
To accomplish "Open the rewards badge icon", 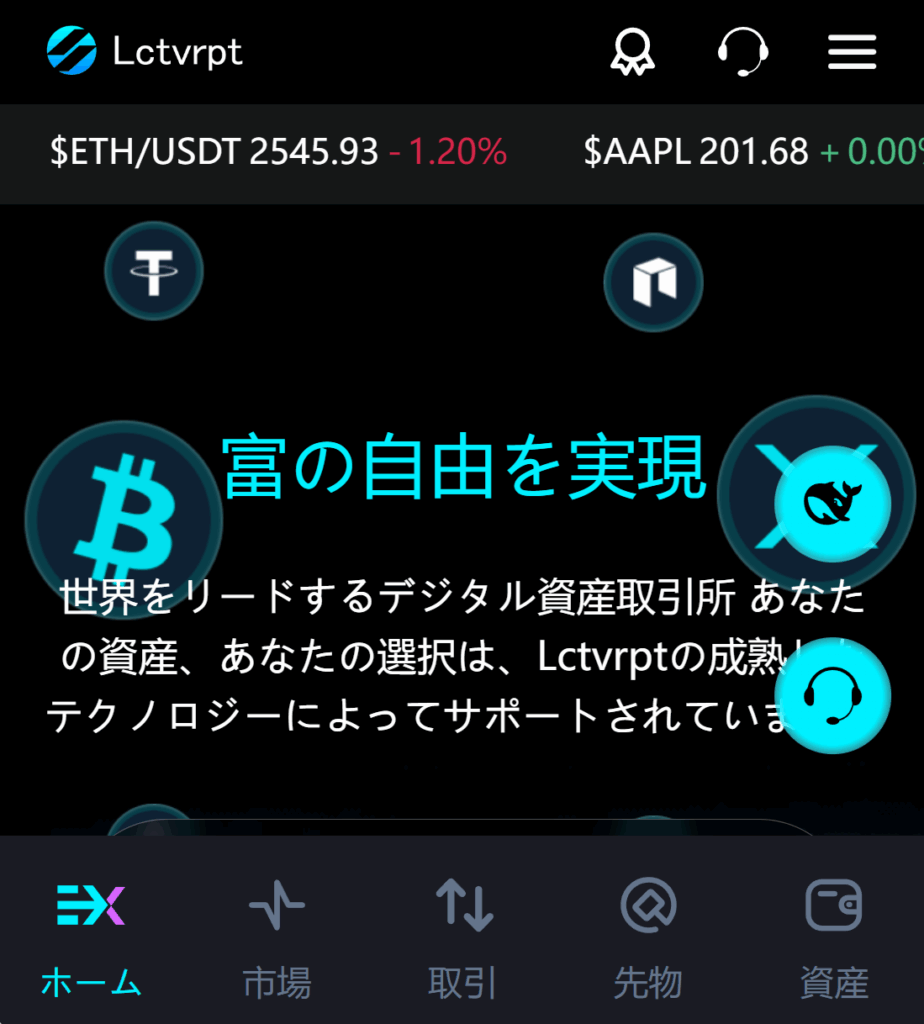I will tap(632, 51).
